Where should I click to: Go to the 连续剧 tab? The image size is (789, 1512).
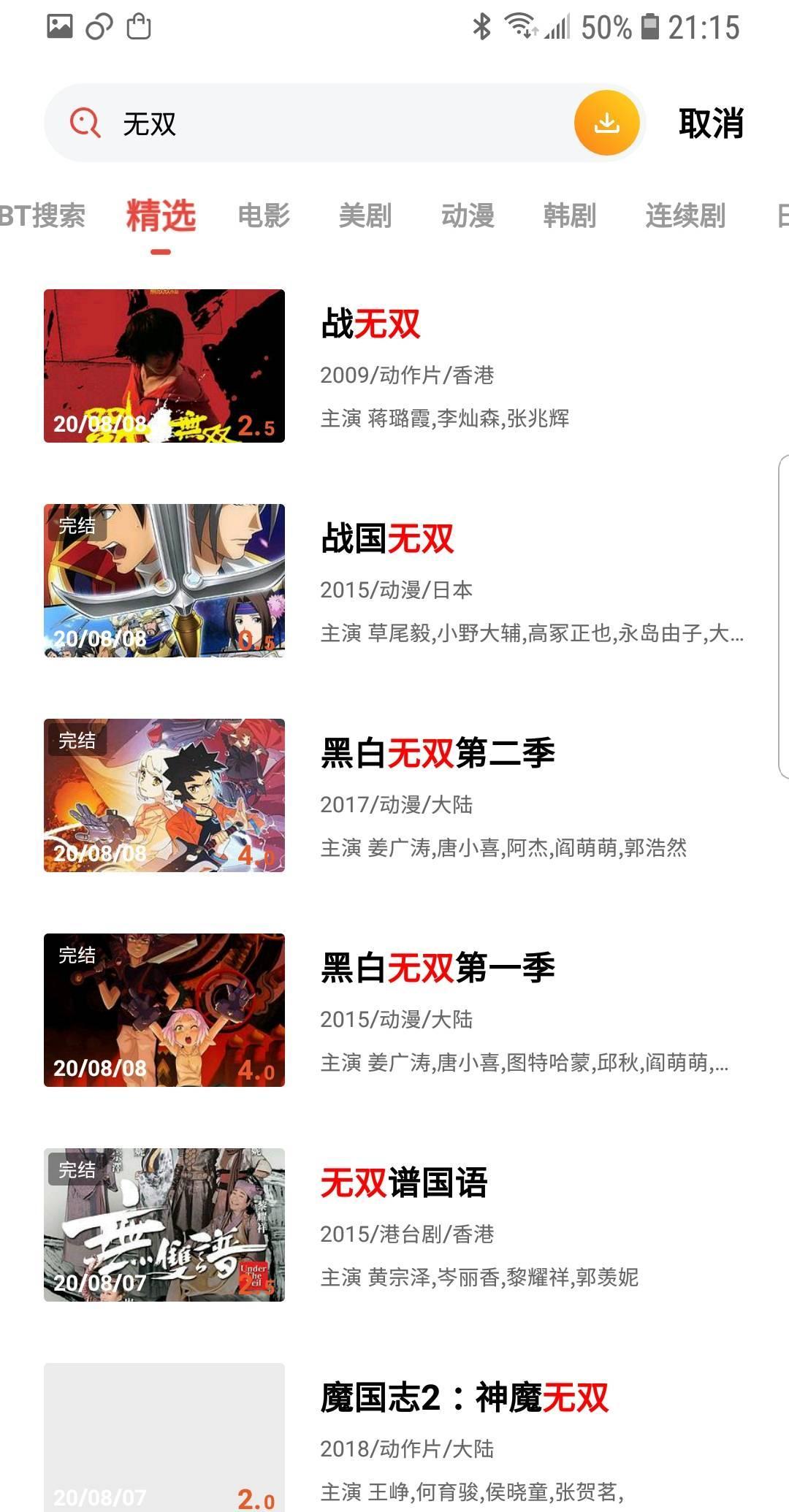[685, 215]
